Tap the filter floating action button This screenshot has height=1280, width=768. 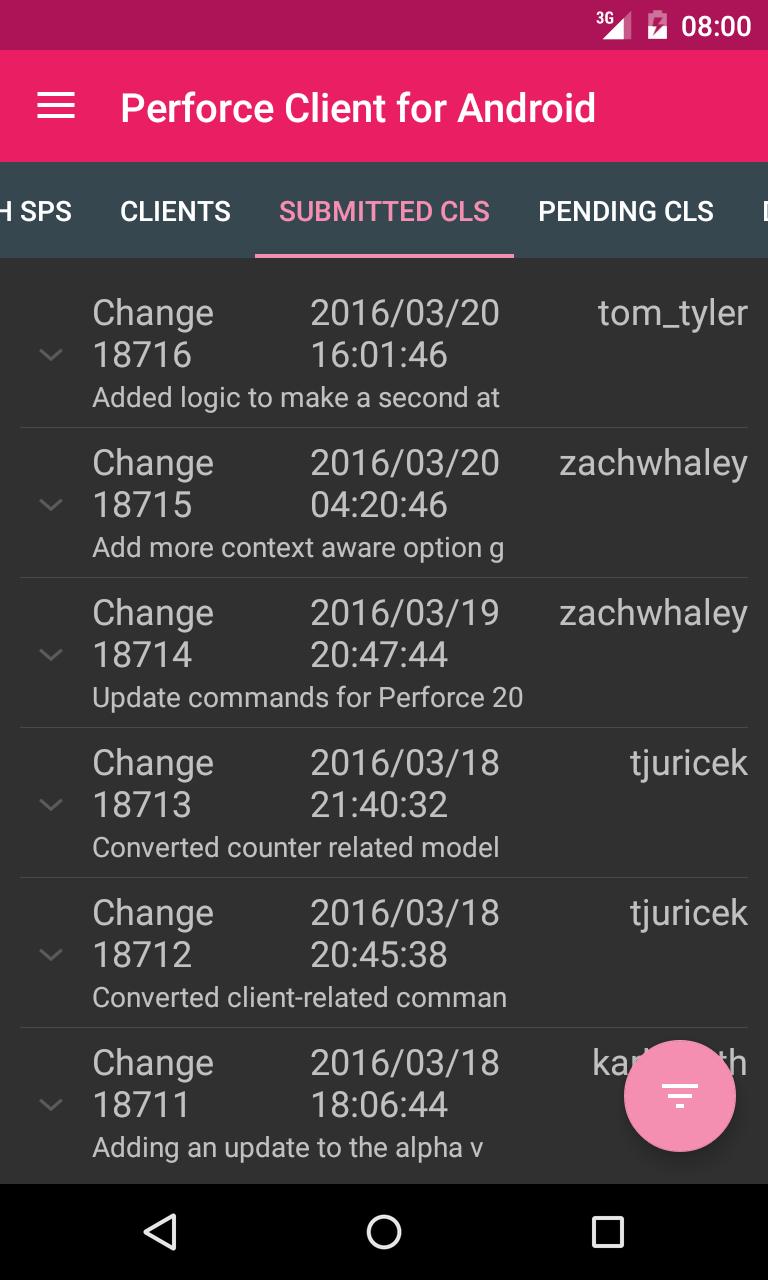point(679,1096)
